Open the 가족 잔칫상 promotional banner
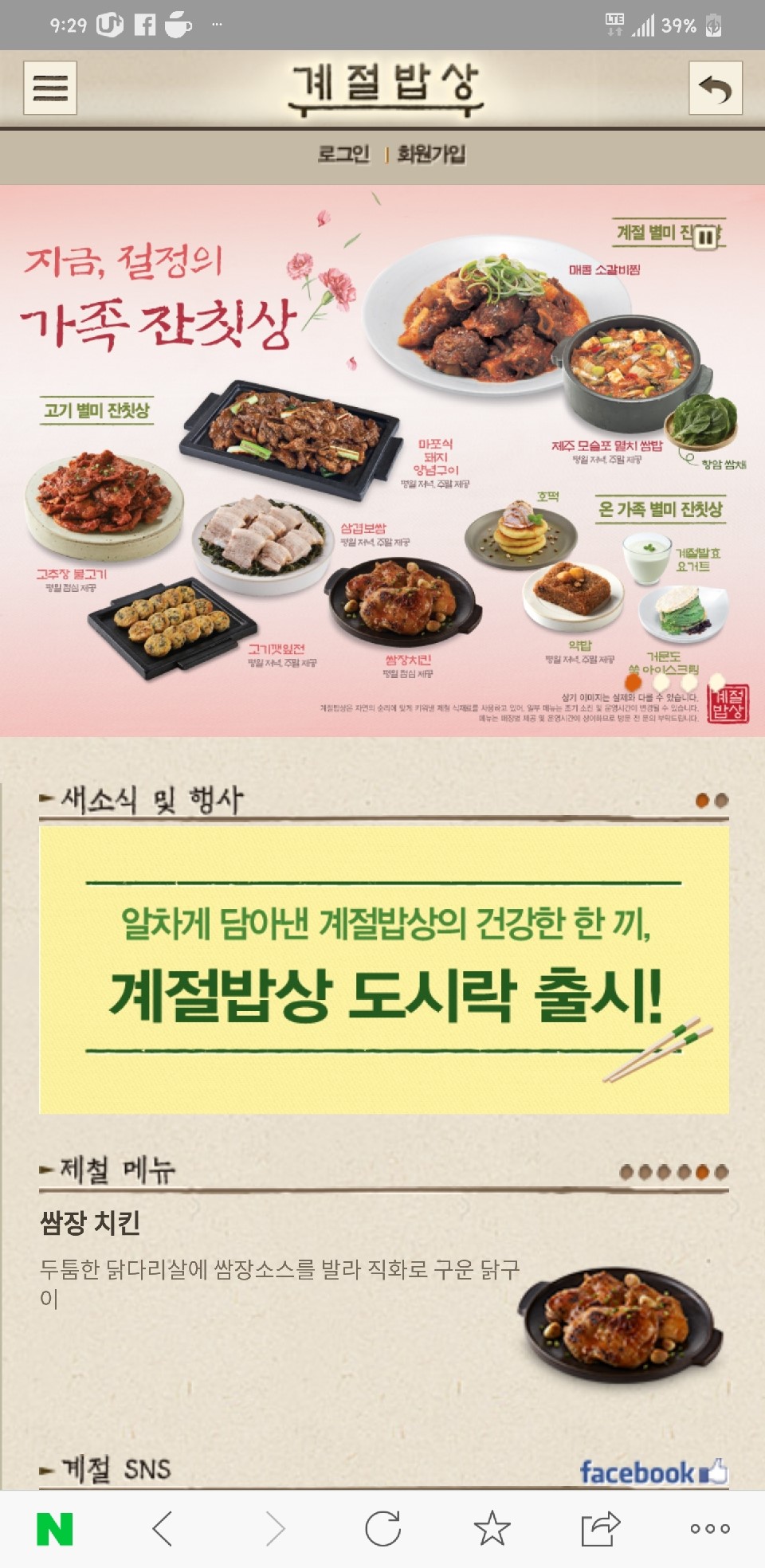This screenshot has width=765, height=1568. [x=382, y=461]
